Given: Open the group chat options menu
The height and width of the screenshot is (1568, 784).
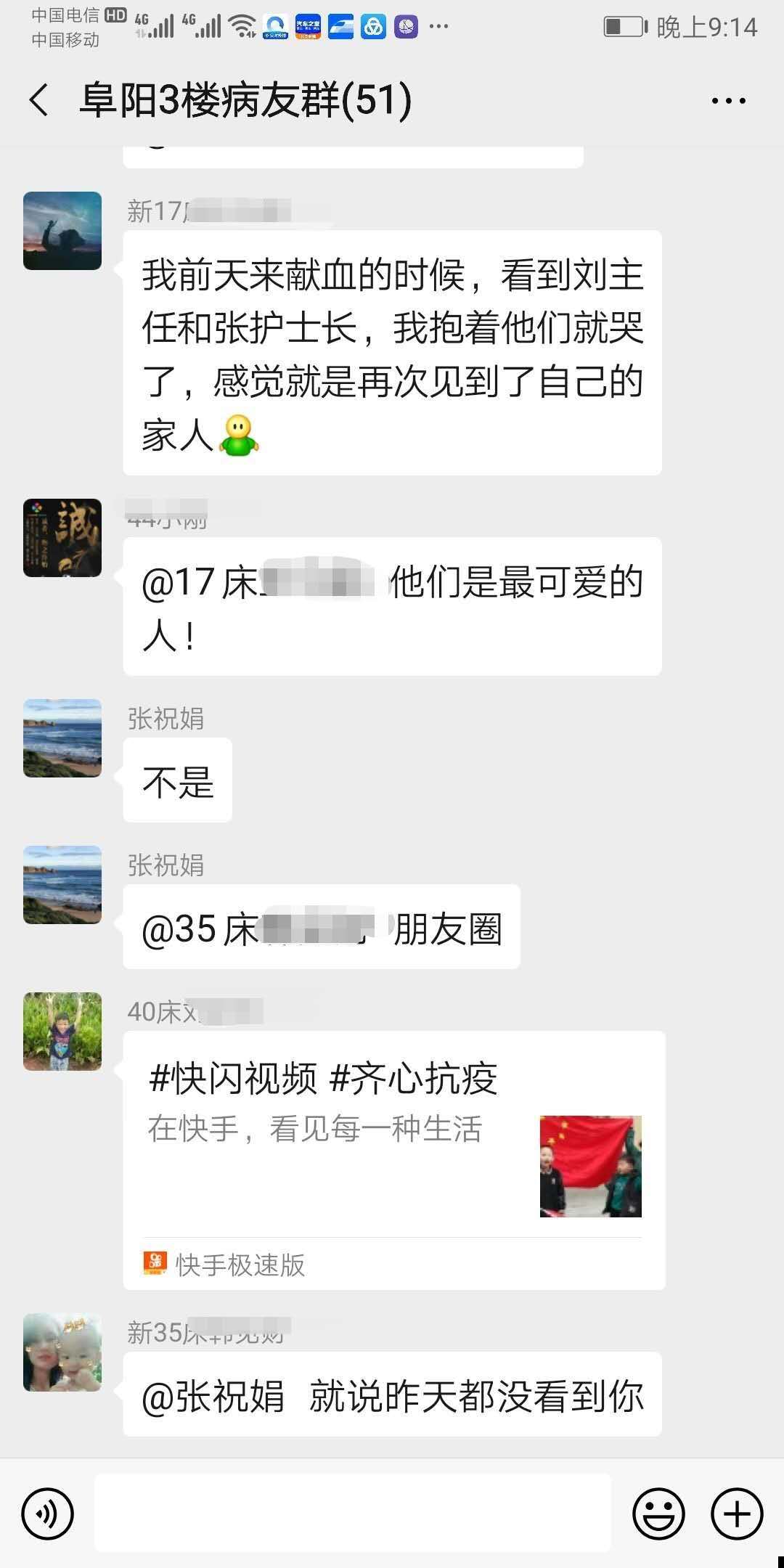Looking at the screenshot, I should (x=728, y=101).
